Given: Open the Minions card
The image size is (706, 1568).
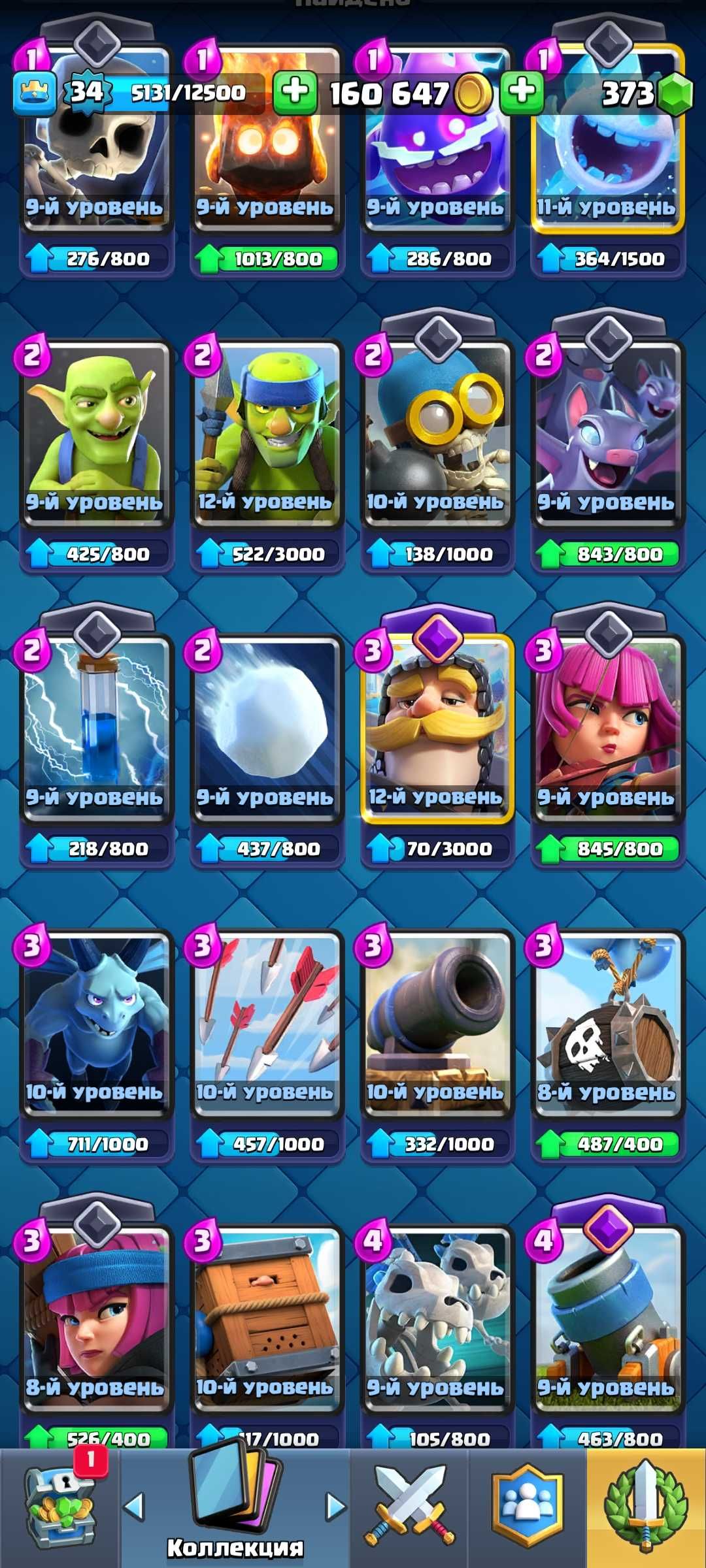Looking at the screenshot, I should click(x=96, y=1024).
